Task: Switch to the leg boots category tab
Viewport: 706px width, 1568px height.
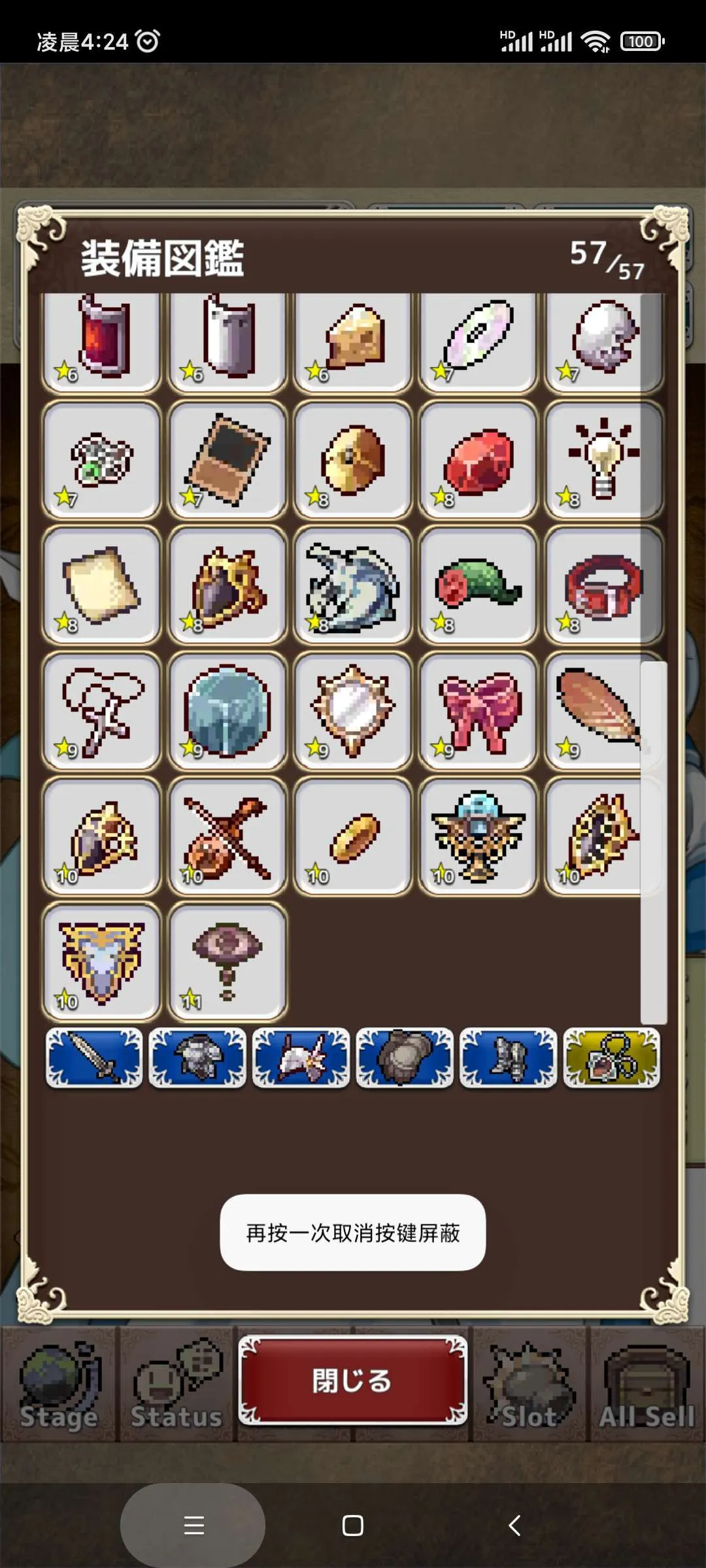Action: tap(508, 1058)
